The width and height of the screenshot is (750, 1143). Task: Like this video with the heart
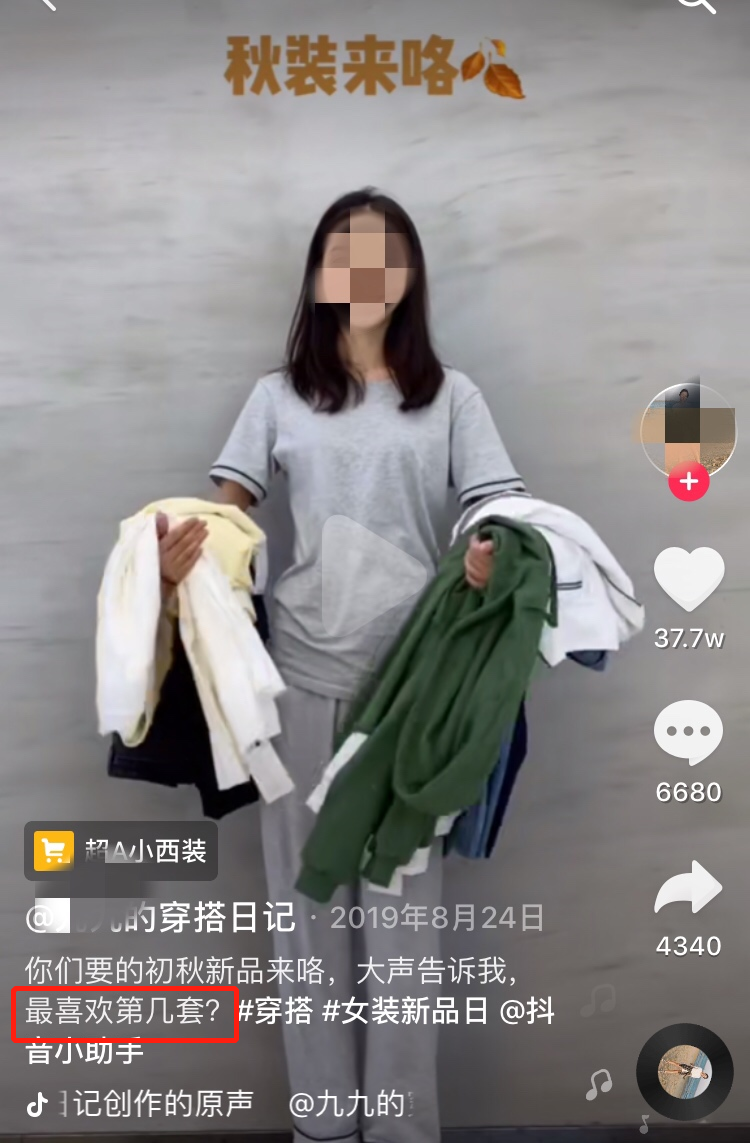[688, 579]
